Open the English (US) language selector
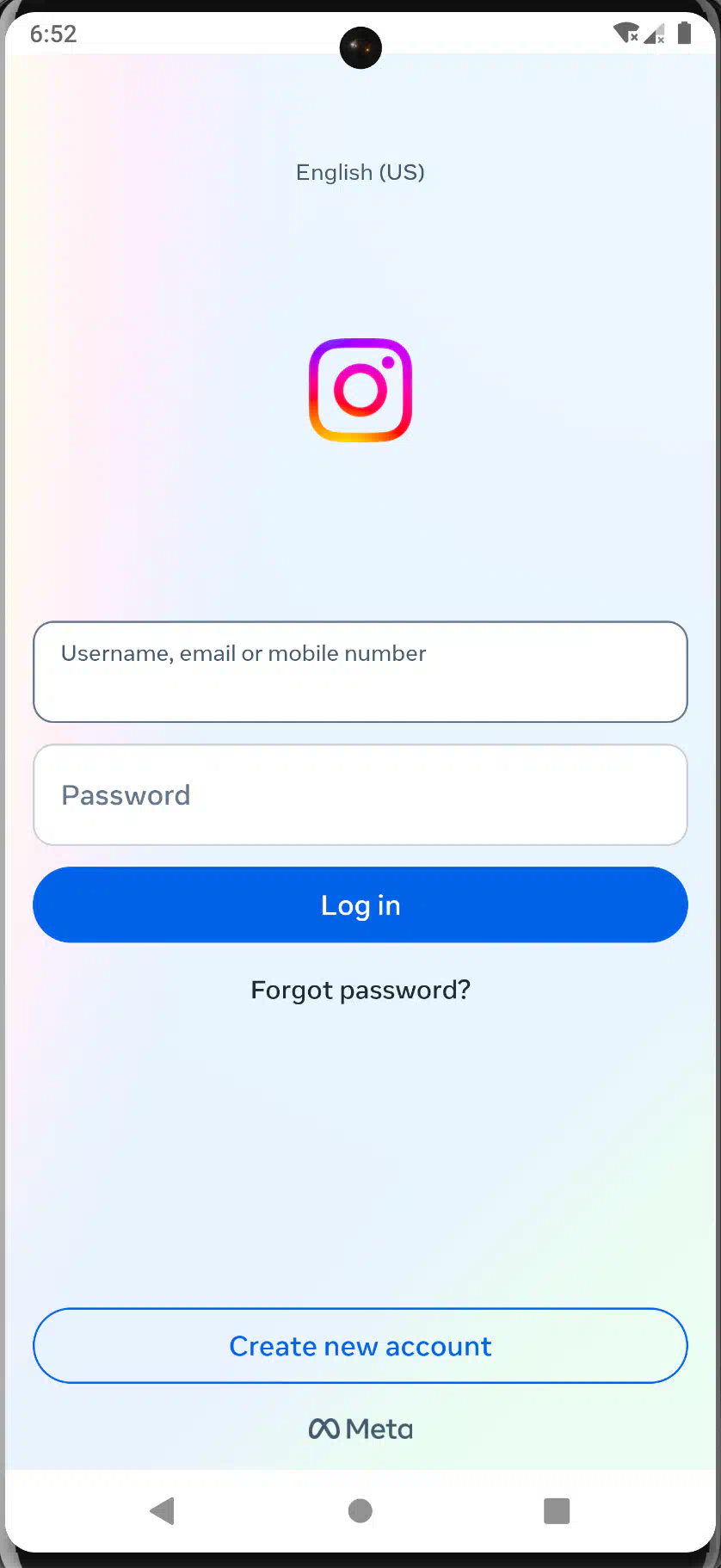 pos(360,172)
